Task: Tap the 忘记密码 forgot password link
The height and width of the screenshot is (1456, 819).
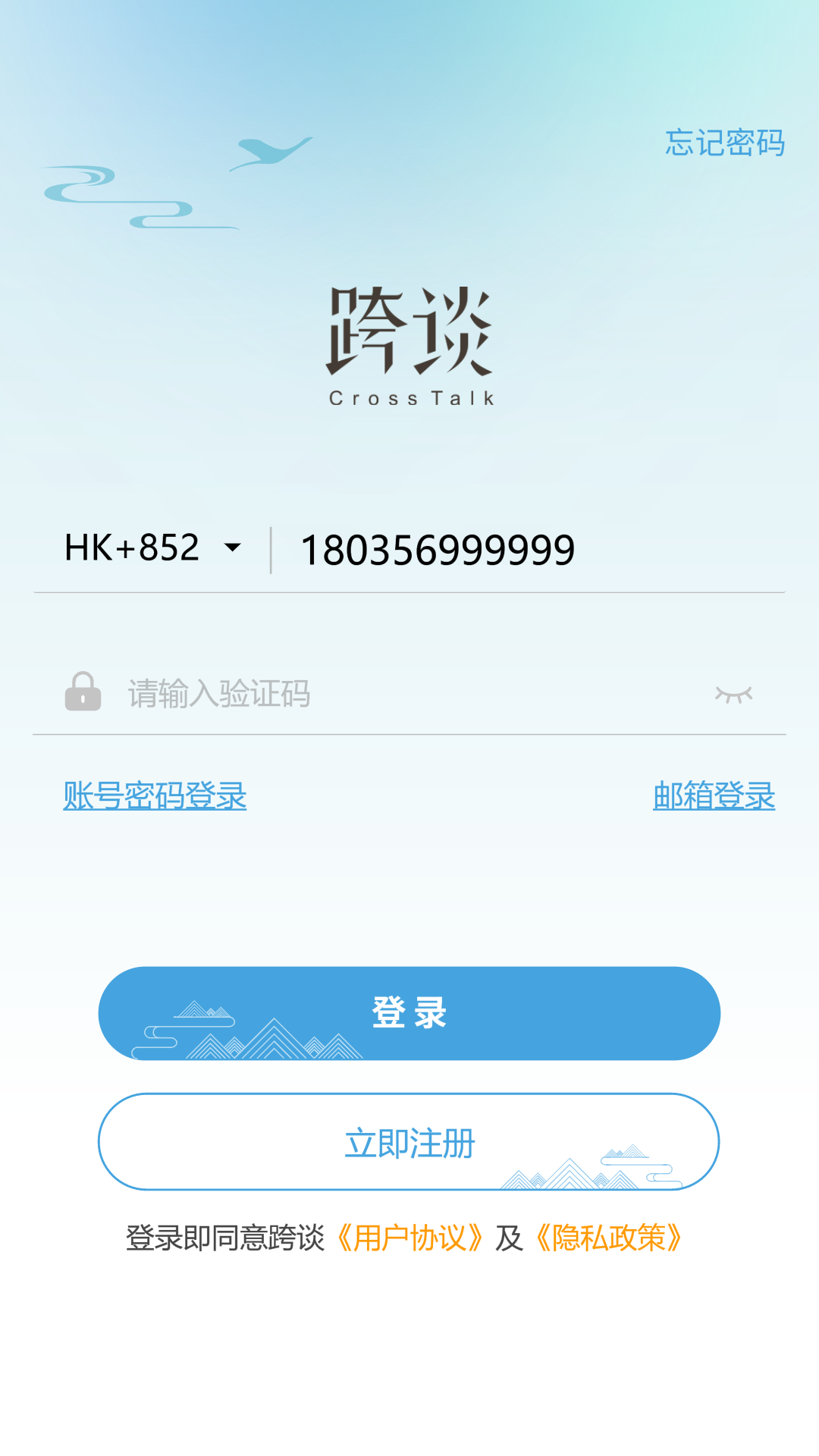Action: pyautogui.click(x=724, y=143)
